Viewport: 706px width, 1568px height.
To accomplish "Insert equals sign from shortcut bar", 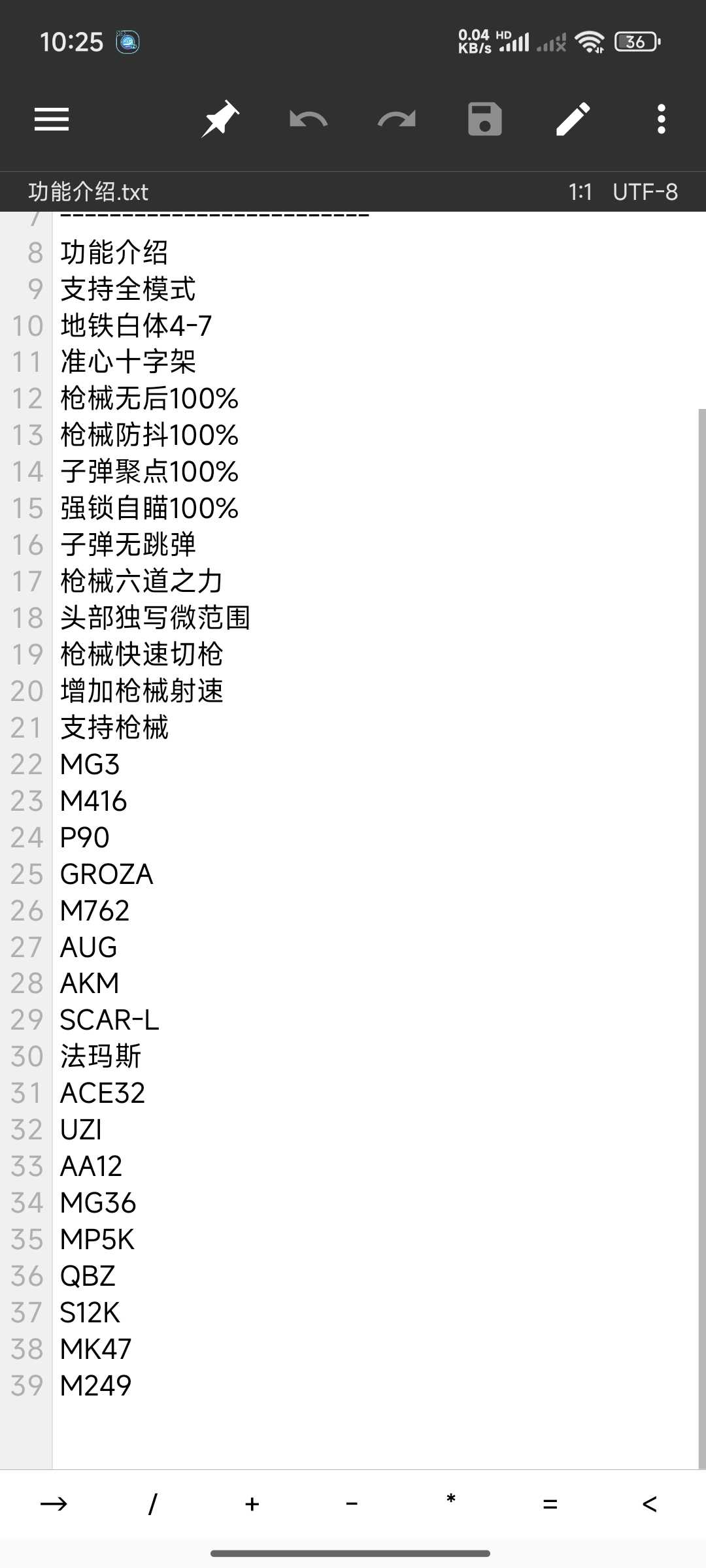I will (550, 1504).
